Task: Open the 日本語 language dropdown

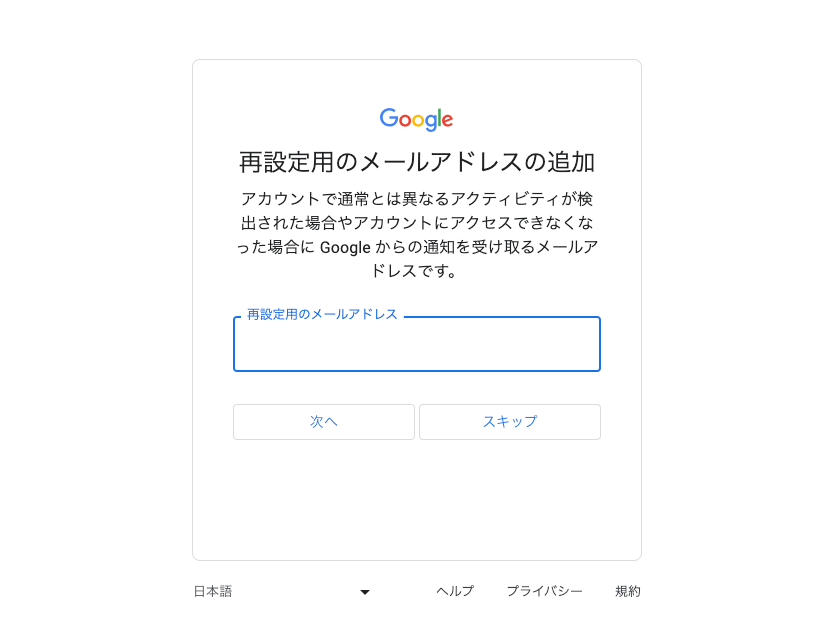Action: tap(282, 591)
